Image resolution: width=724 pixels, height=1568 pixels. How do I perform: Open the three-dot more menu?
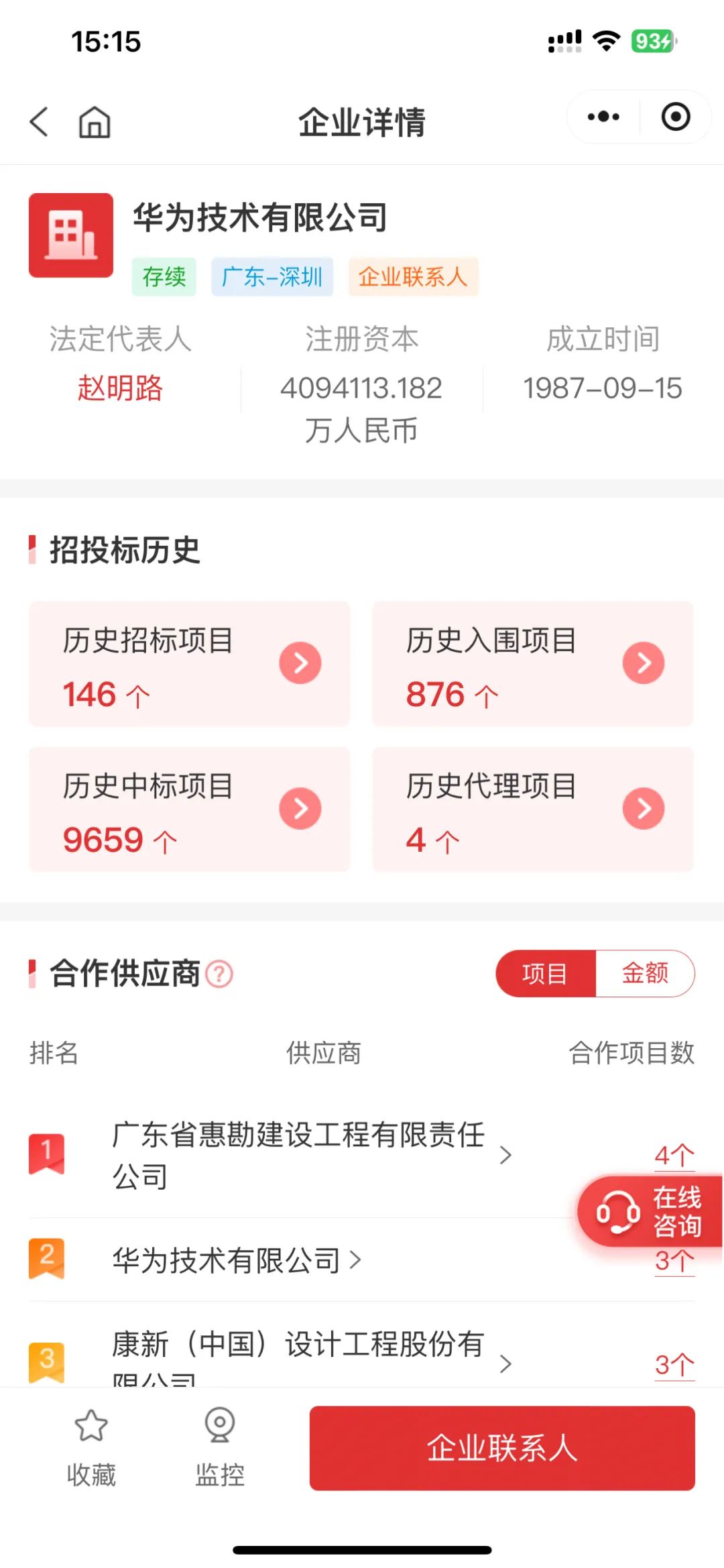coord(603,117)
